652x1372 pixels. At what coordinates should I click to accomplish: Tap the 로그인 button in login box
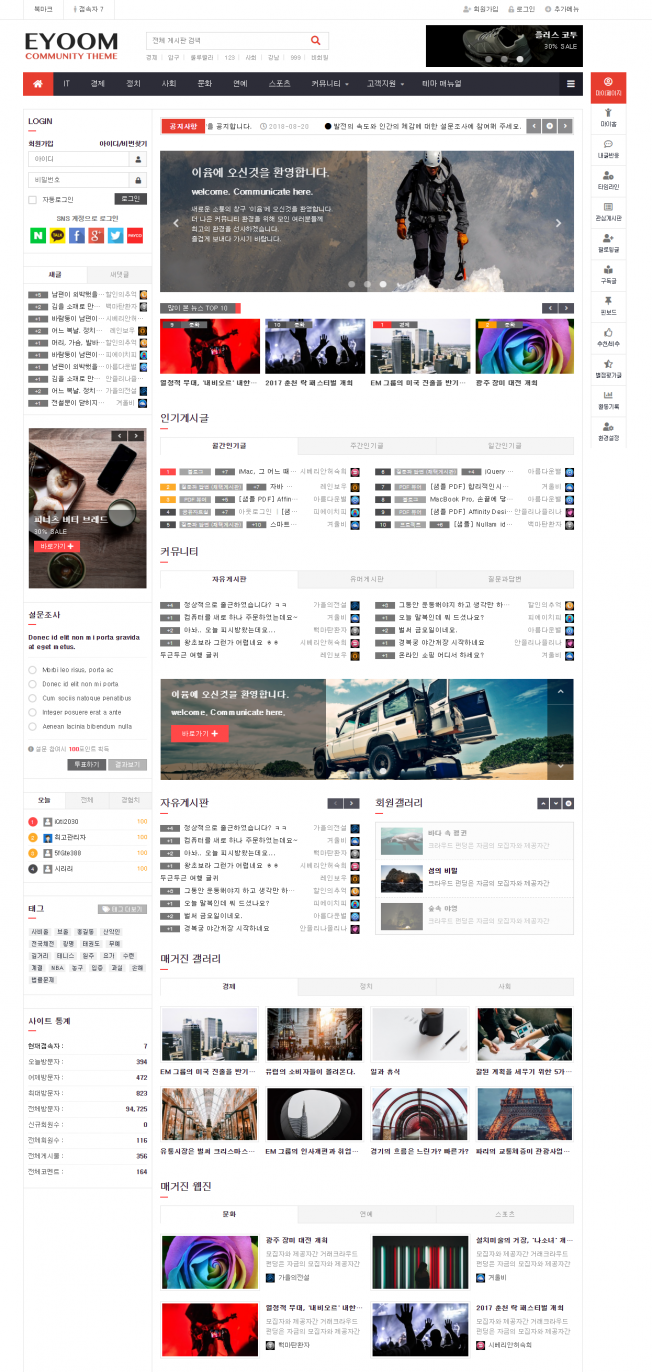[x=130, y=199]
